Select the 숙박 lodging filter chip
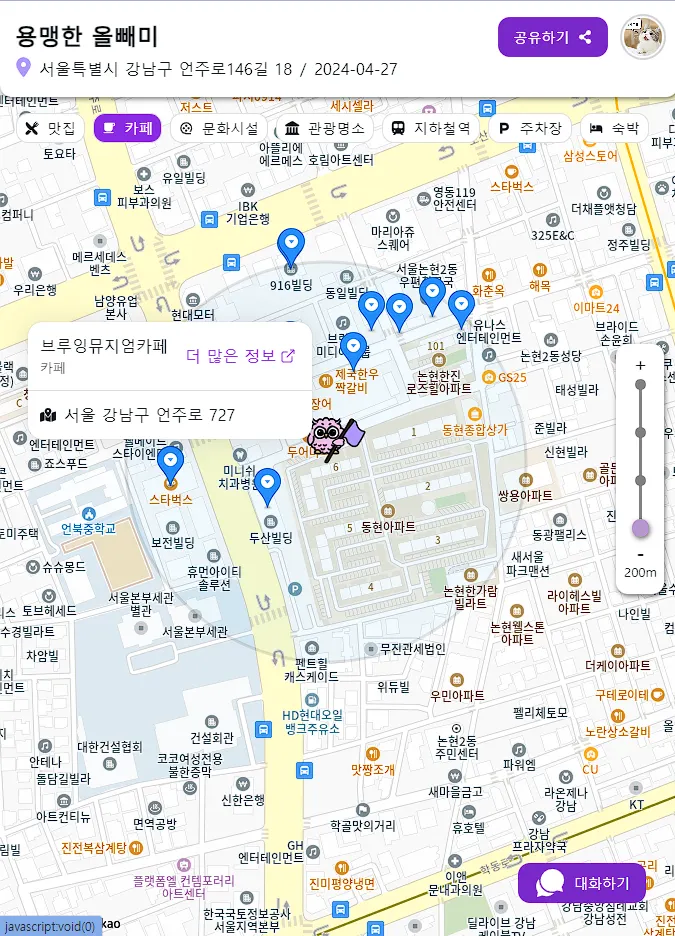675x936 pixels. (614, 128)
